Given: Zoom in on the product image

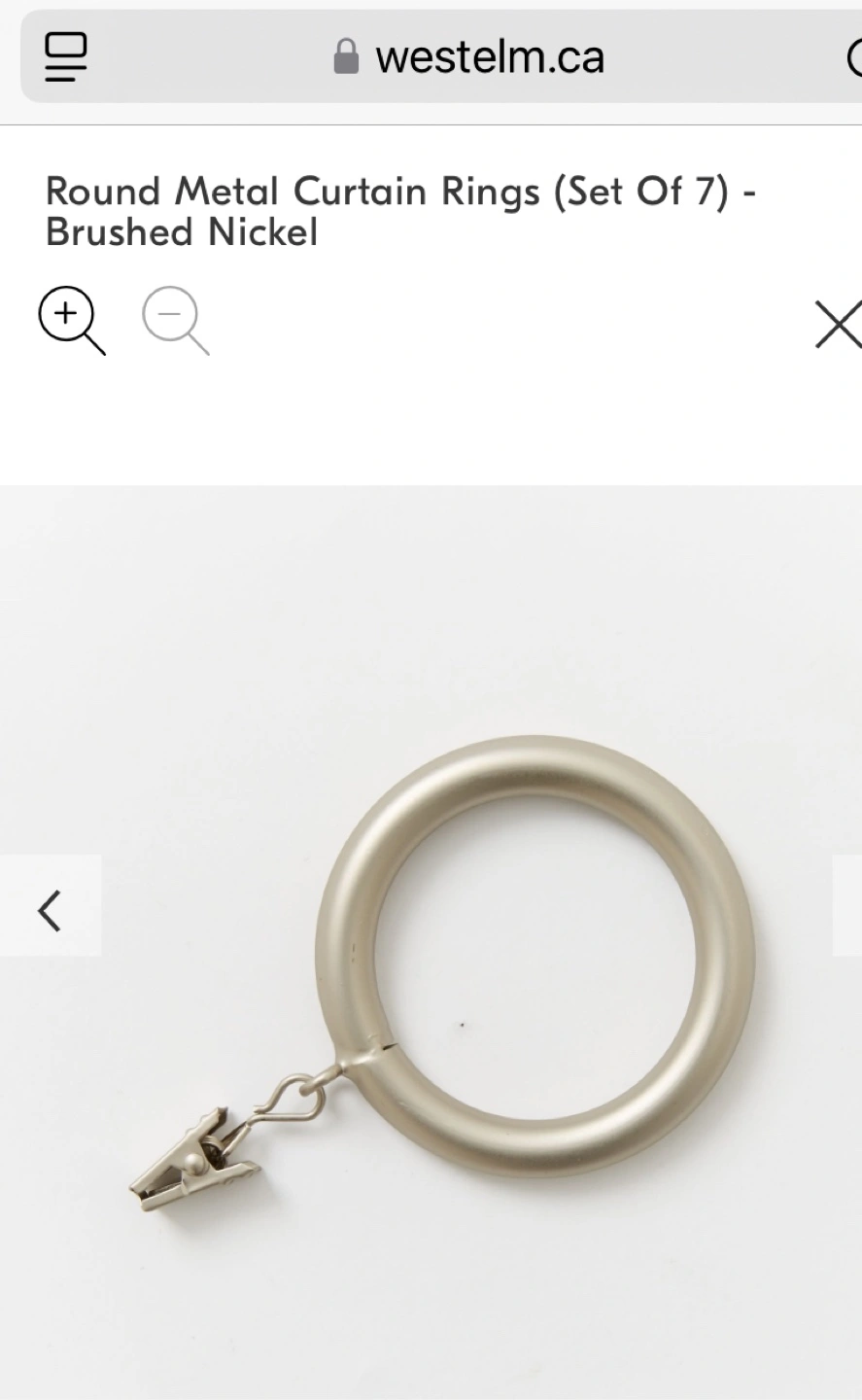Looking at the screenshot, I should pyautogui.click(x=72, y=321).
